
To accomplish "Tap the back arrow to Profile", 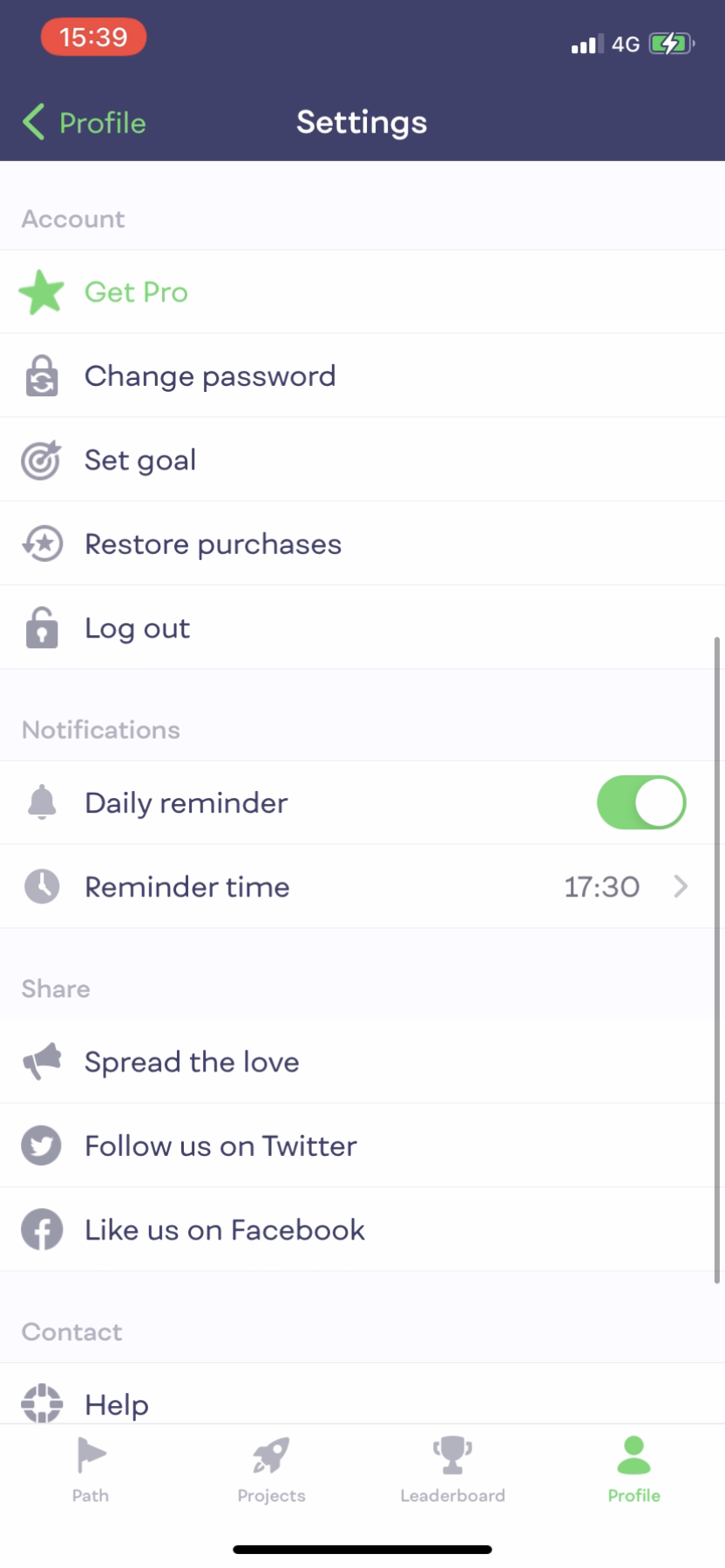I will click(x=33, y=122).
